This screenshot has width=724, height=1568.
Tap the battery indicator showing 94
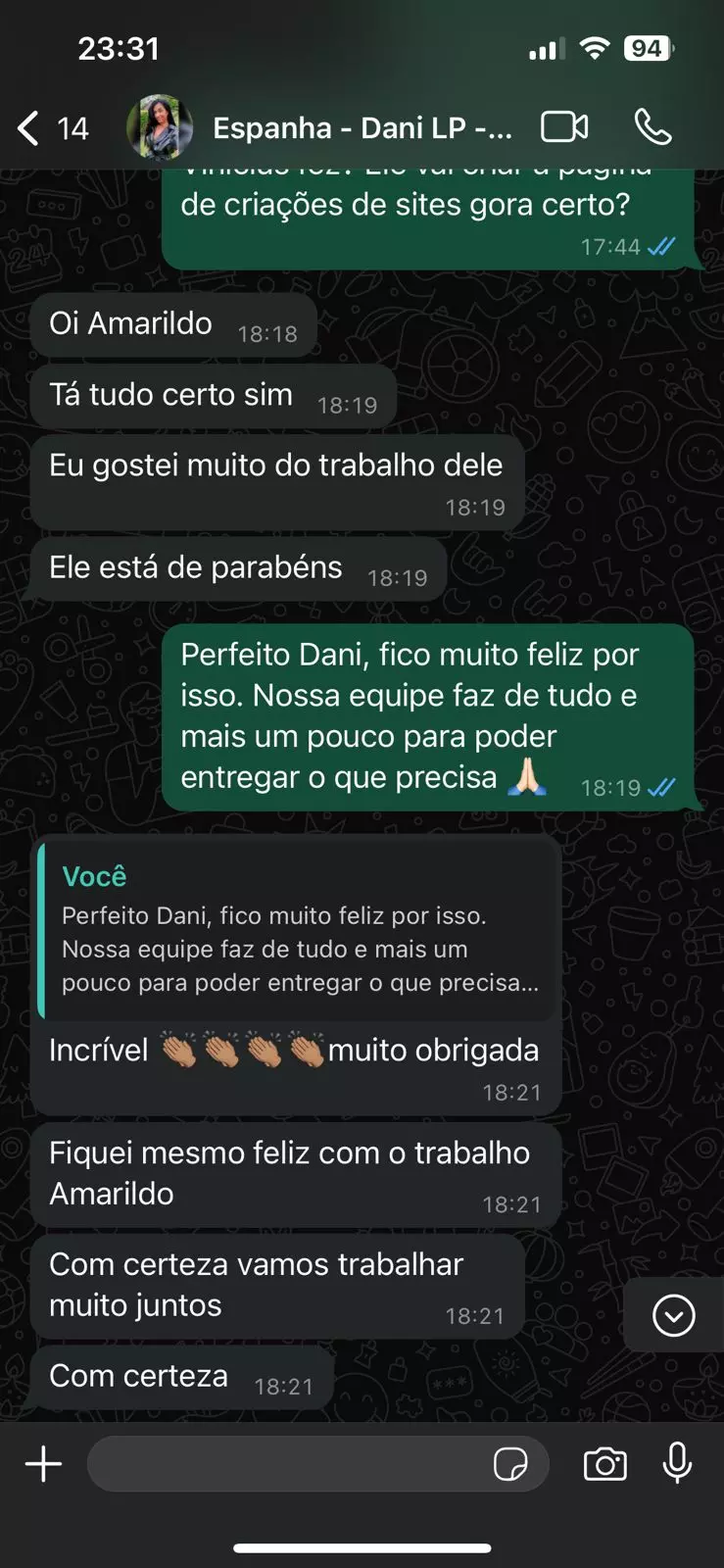tap(648, 46)
